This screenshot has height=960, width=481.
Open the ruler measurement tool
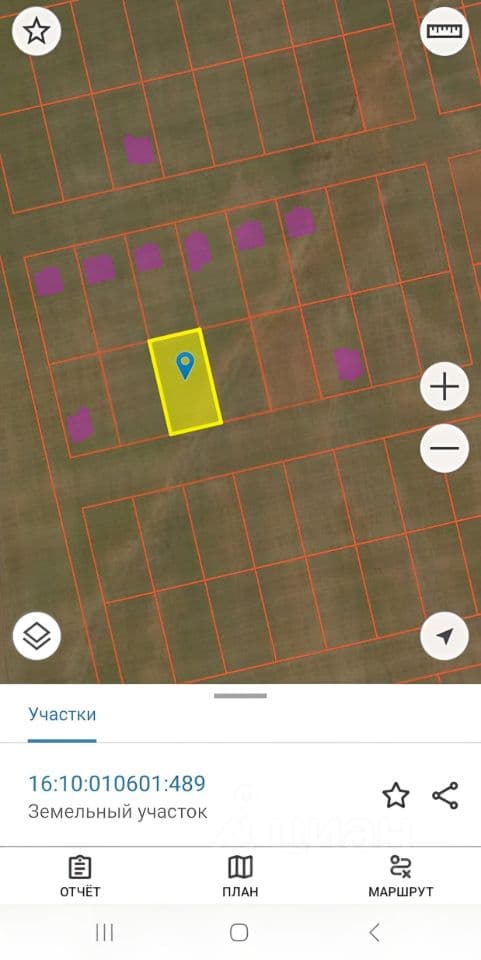(x=444, y=31)
